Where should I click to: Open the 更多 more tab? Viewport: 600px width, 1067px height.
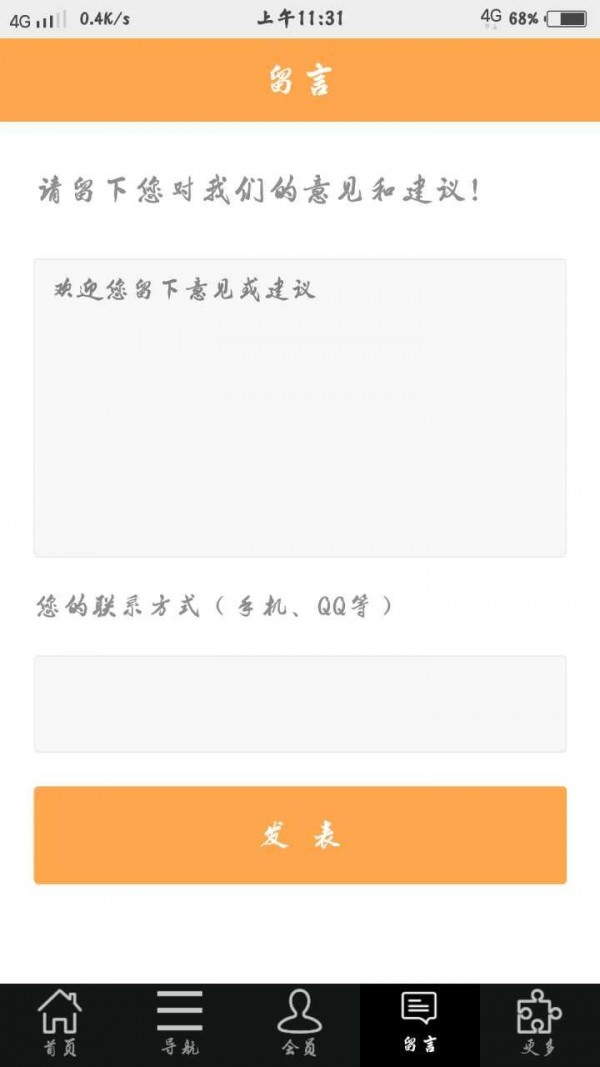[540, 1025]
